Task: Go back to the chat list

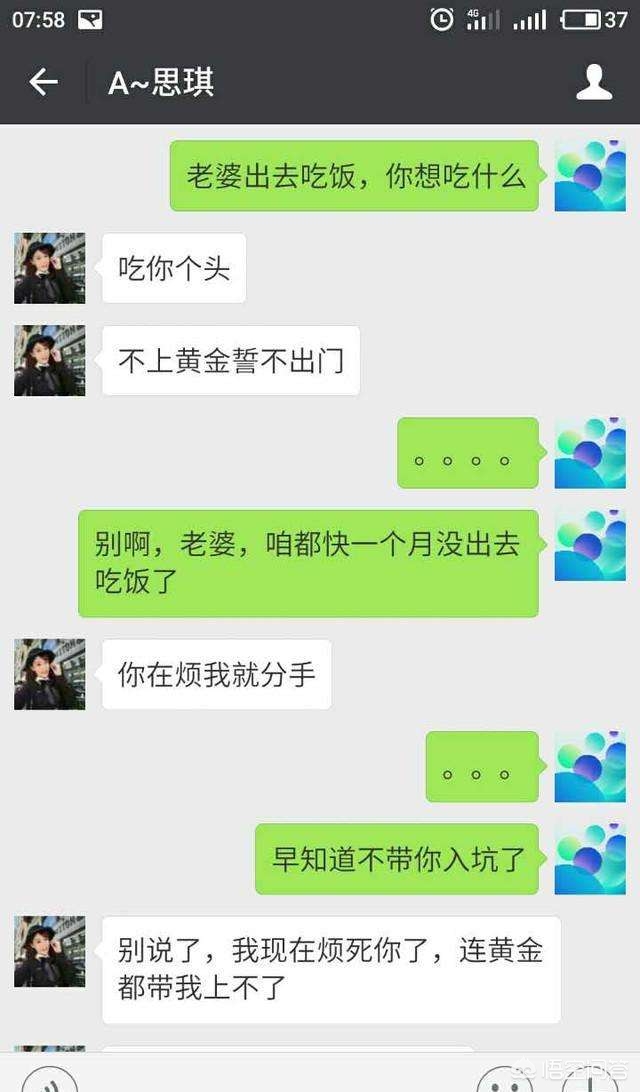Action: [x=43, y=82]
